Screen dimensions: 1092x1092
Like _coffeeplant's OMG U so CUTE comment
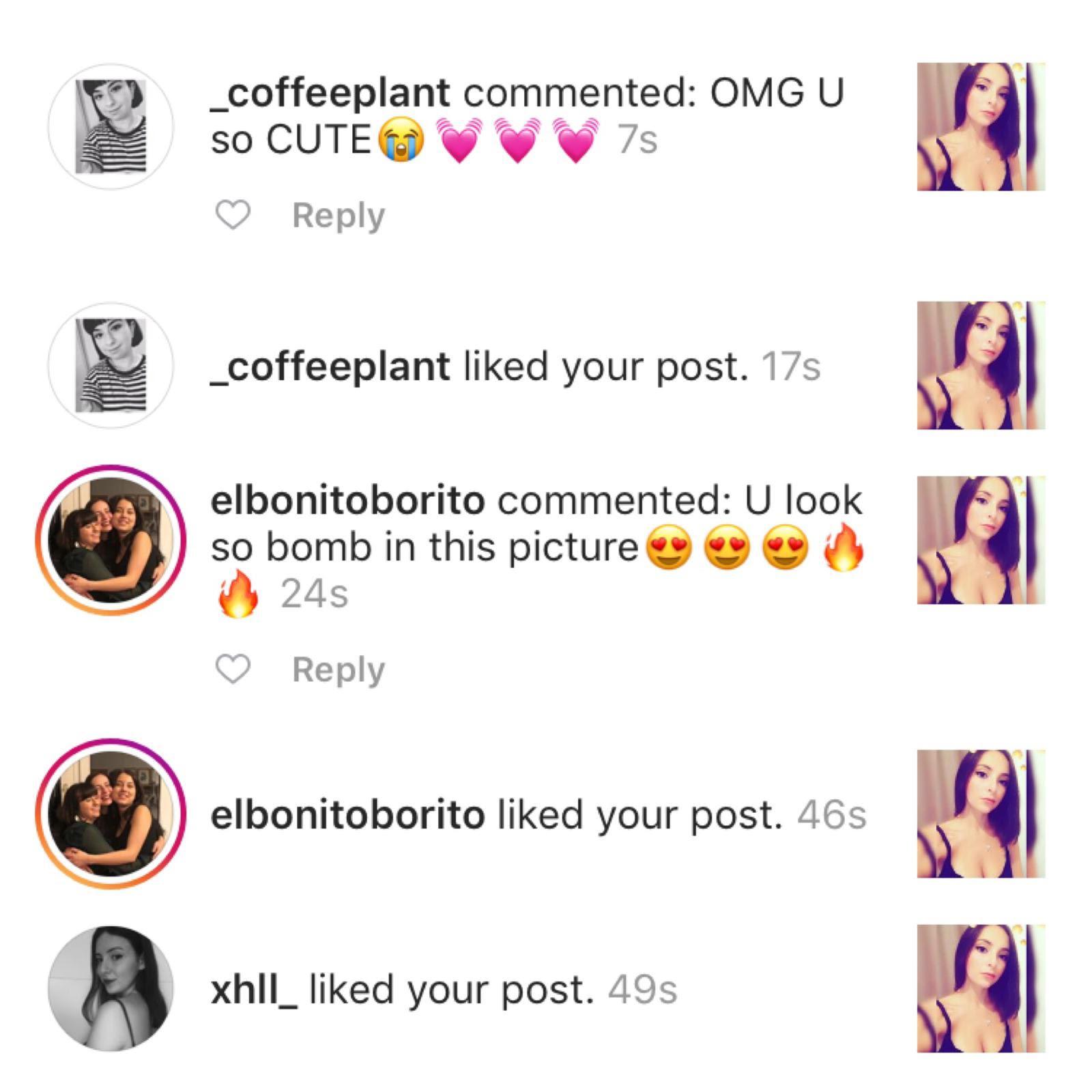(233, 215)
